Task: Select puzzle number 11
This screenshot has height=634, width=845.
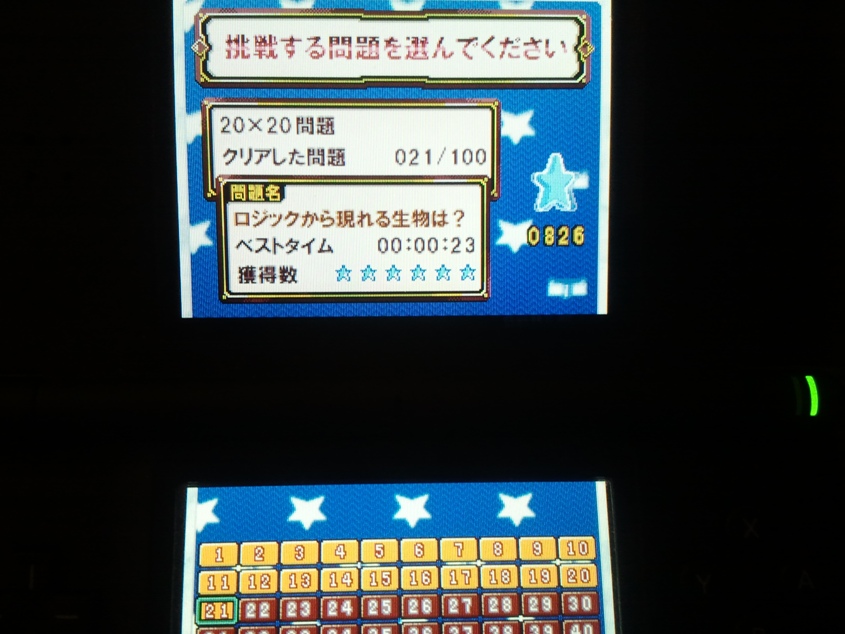Action: click(x=218, y=581)
